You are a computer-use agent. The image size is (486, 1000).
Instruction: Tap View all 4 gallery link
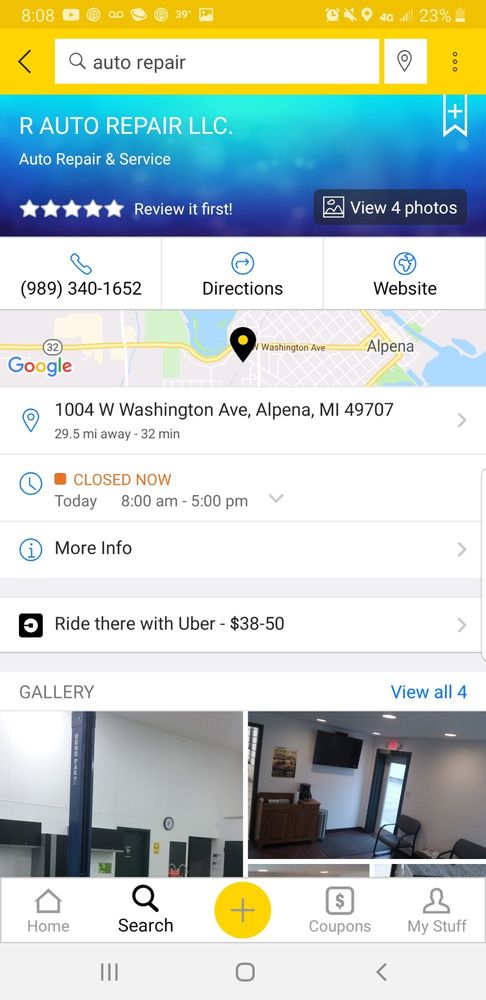click(429, 692)
